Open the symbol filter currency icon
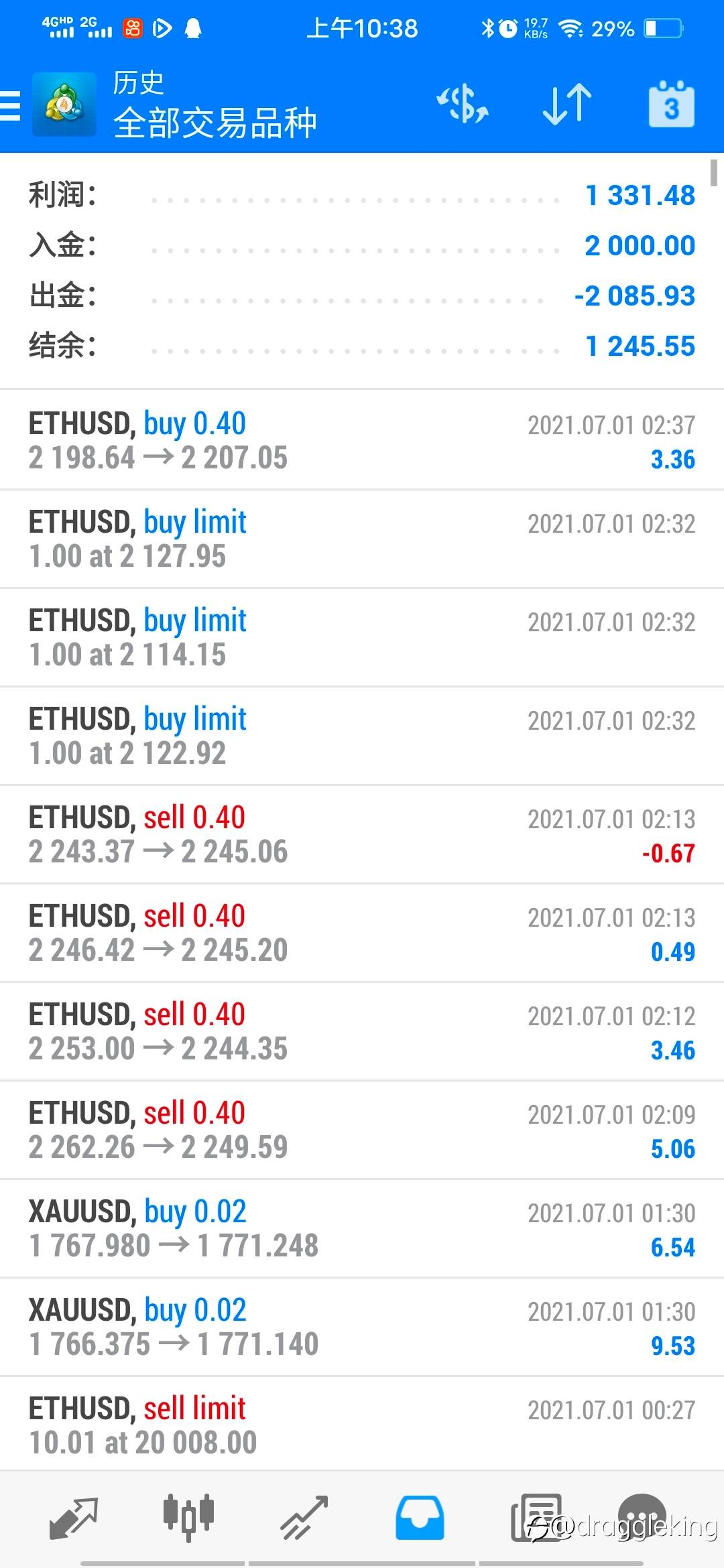The image size is (724, 1568). click(463, 105)
